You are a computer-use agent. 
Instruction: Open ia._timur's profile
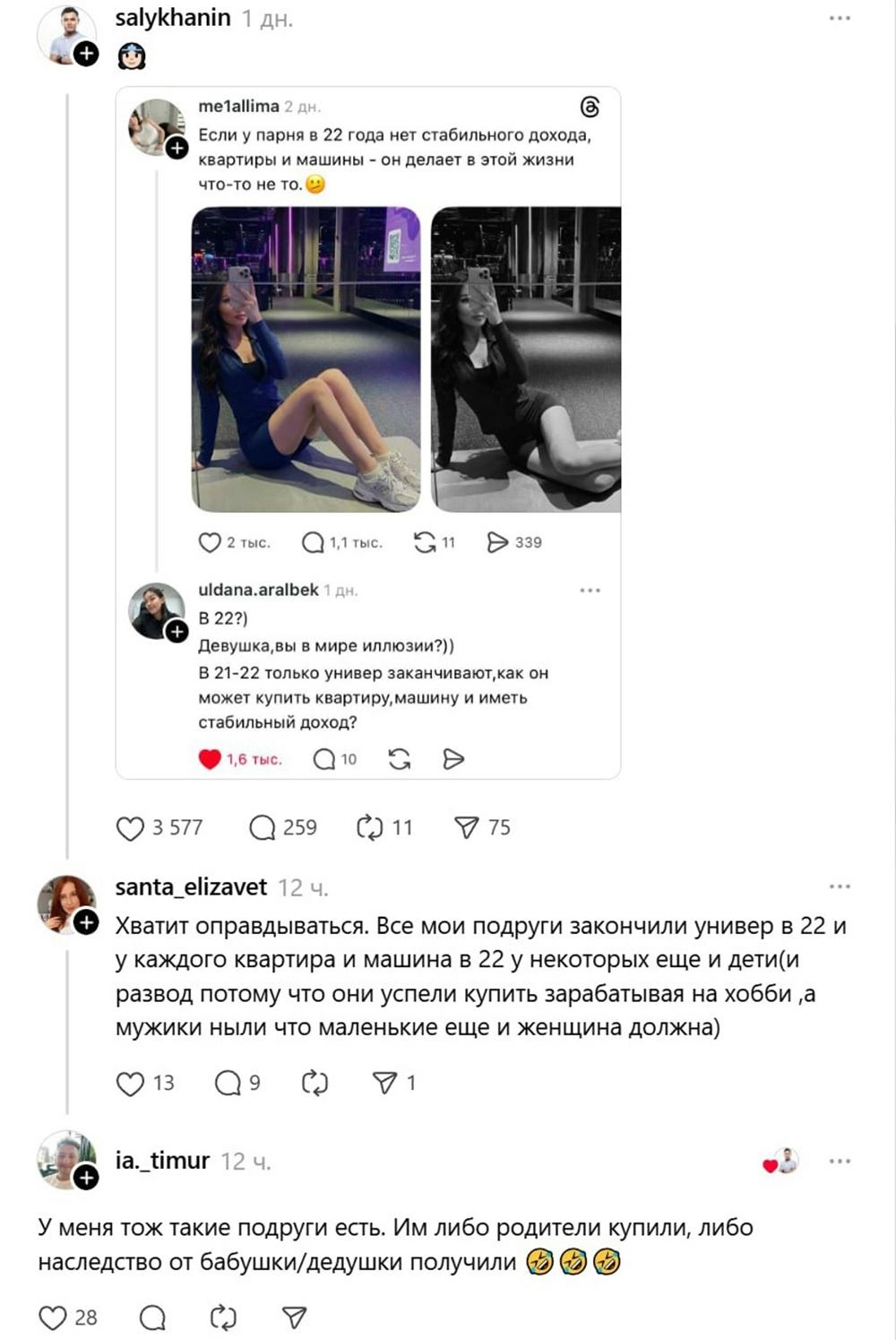pyautogui.click(x=162, y=1161)
